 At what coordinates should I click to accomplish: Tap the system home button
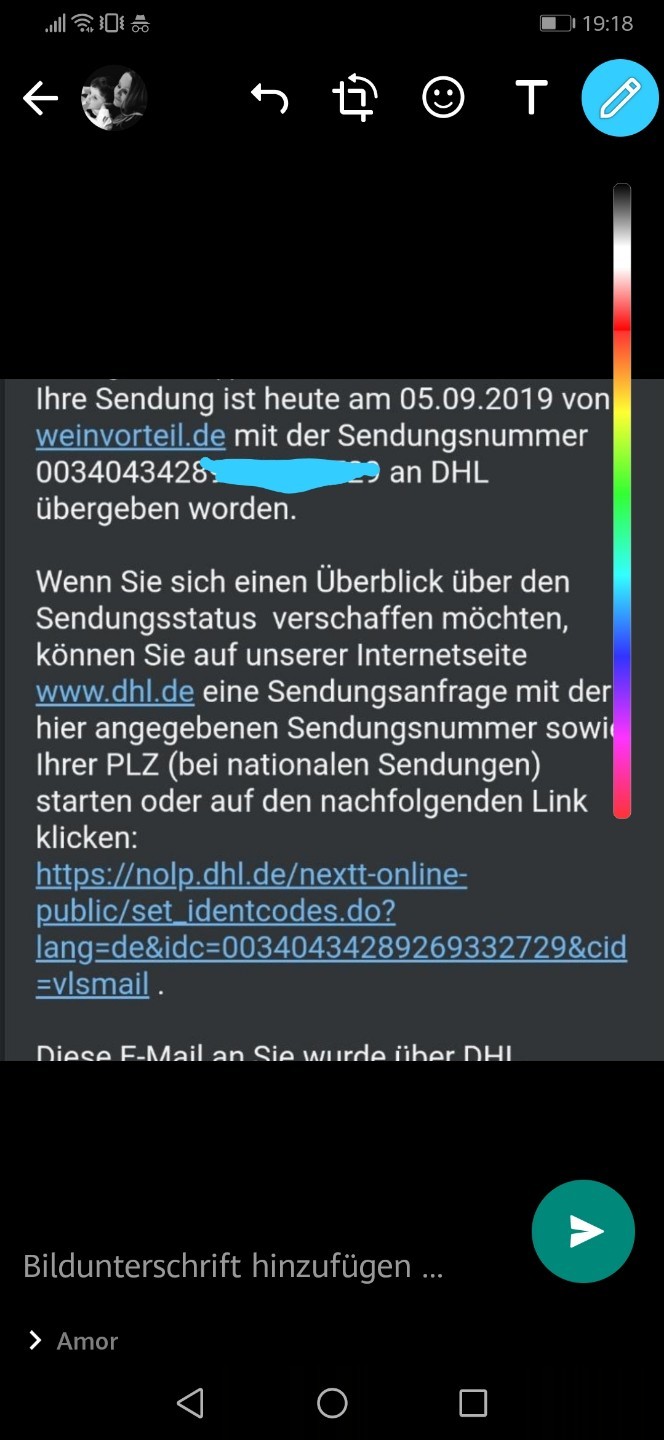click(x=332, y=1403)
